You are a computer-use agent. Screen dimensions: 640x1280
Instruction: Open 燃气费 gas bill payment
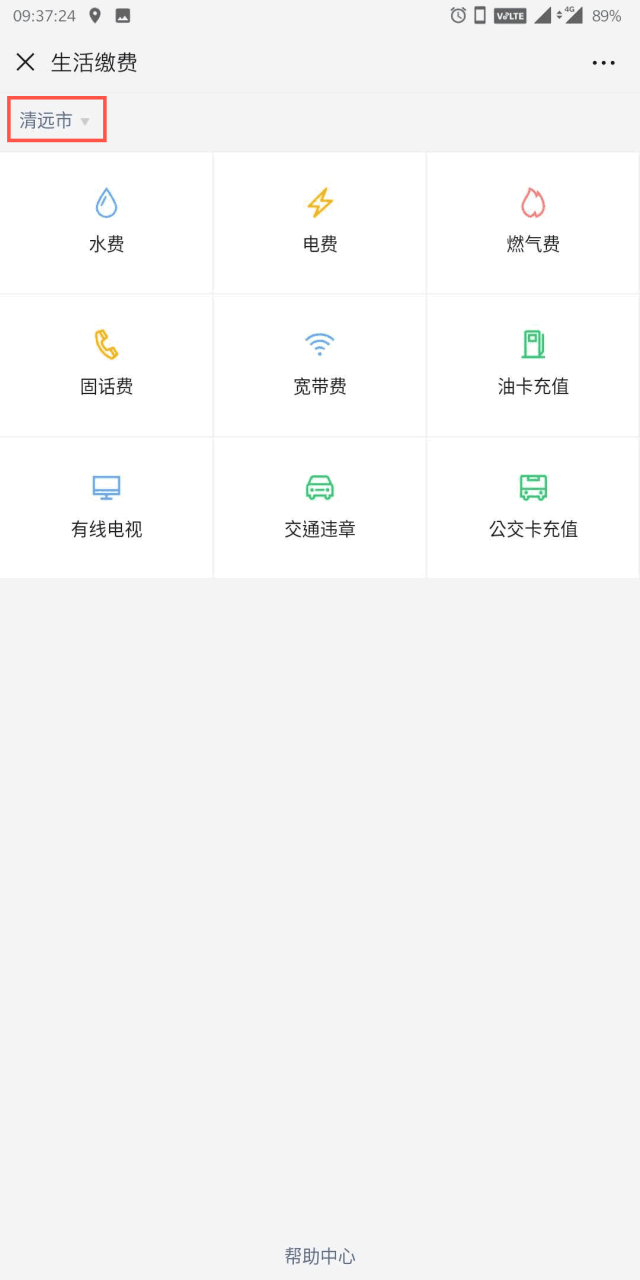click(533, 223)
